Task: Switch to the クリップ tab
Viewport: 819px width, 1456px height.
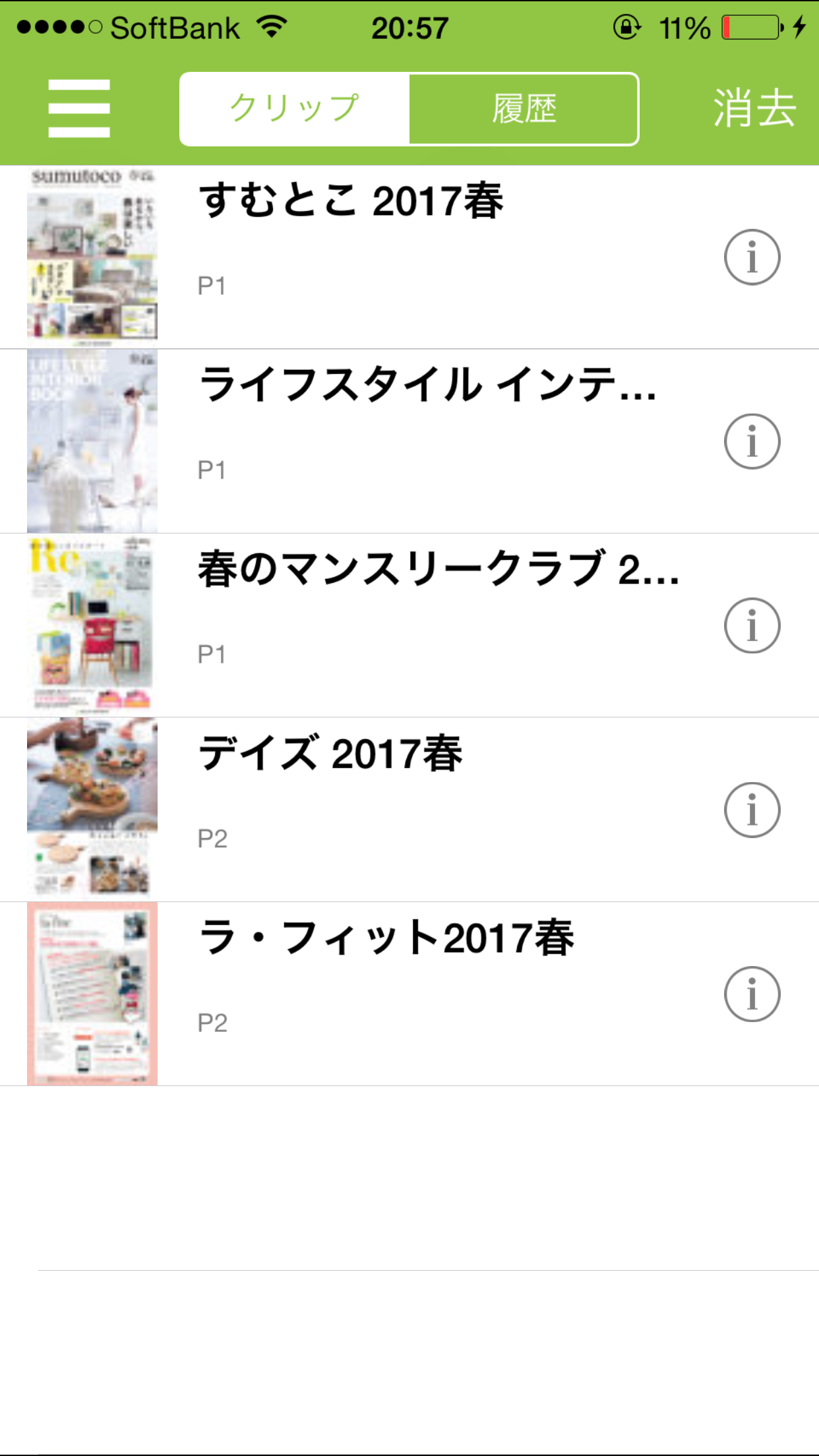Action: (295, 109)
